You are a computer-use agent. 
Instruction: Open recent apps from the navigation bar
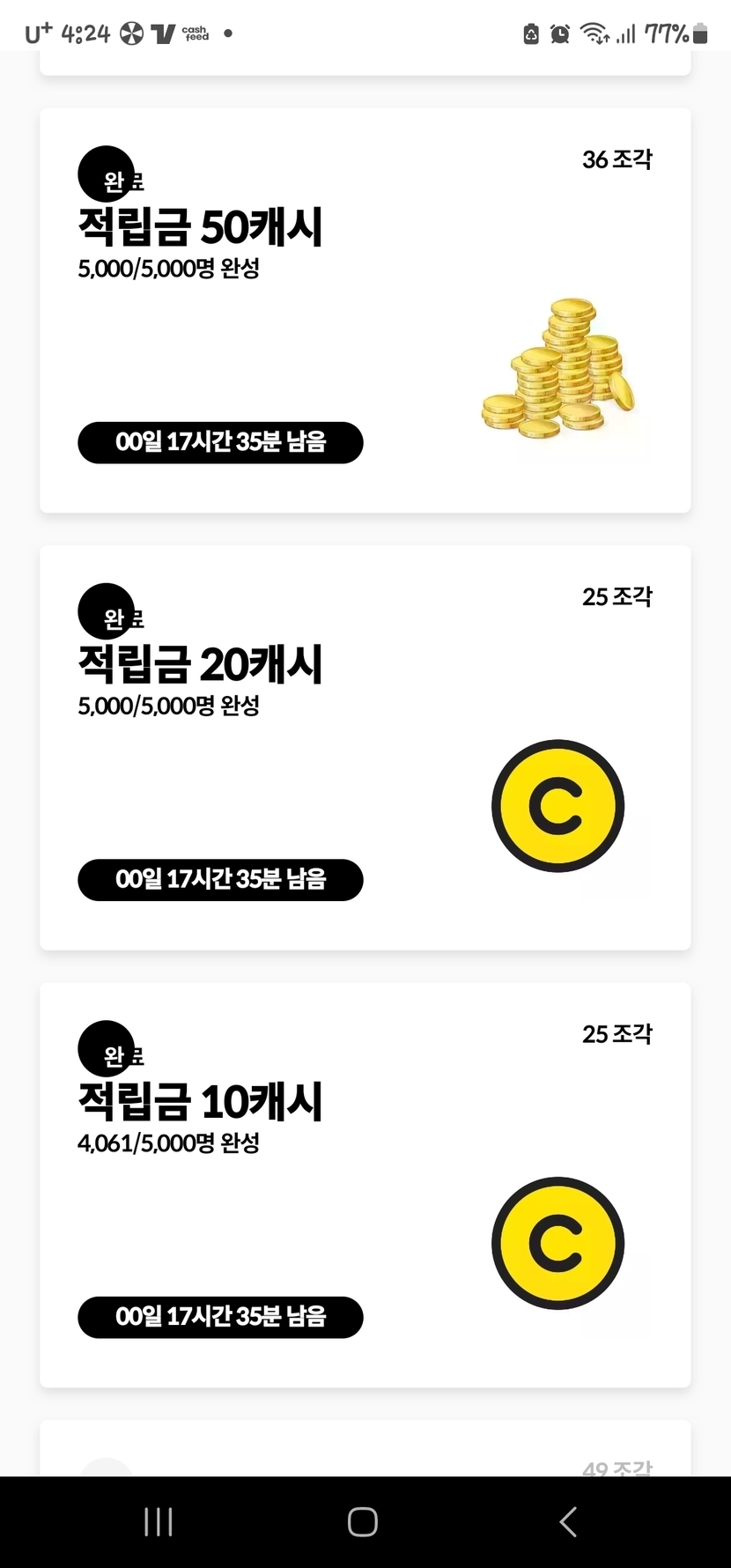(x=159, y=1521)
